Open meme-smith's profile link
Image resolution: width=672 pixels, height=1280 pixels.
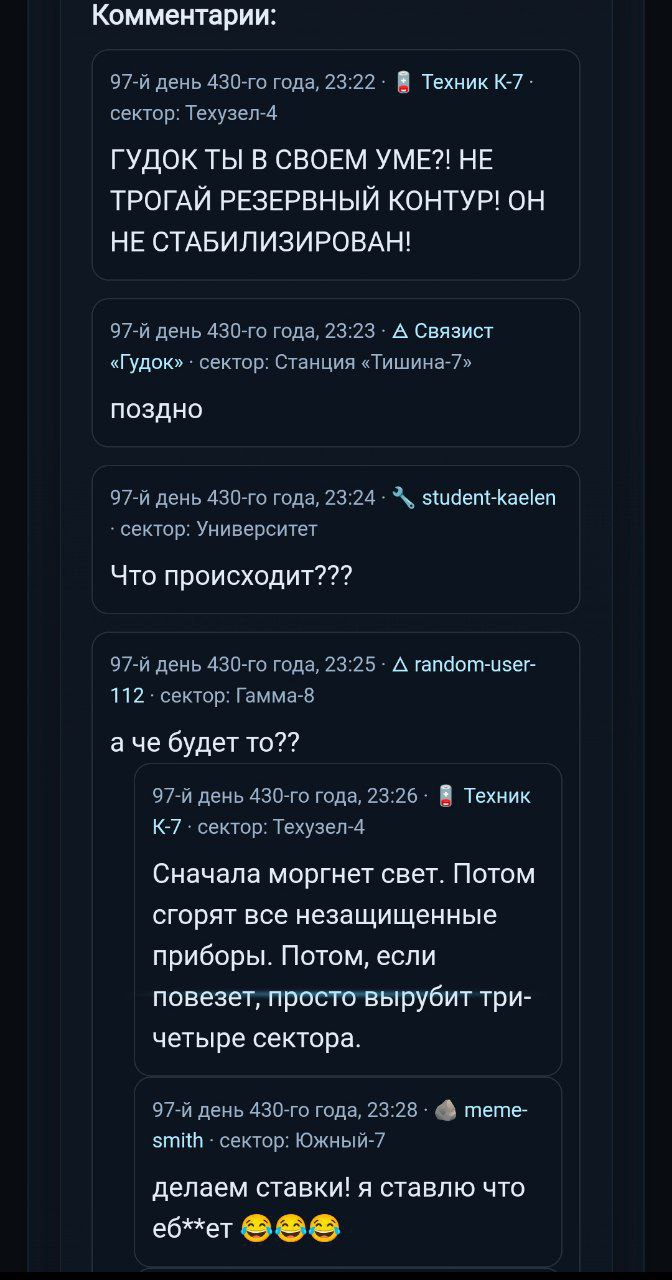pyautogui.click(x=497, y=1110)
